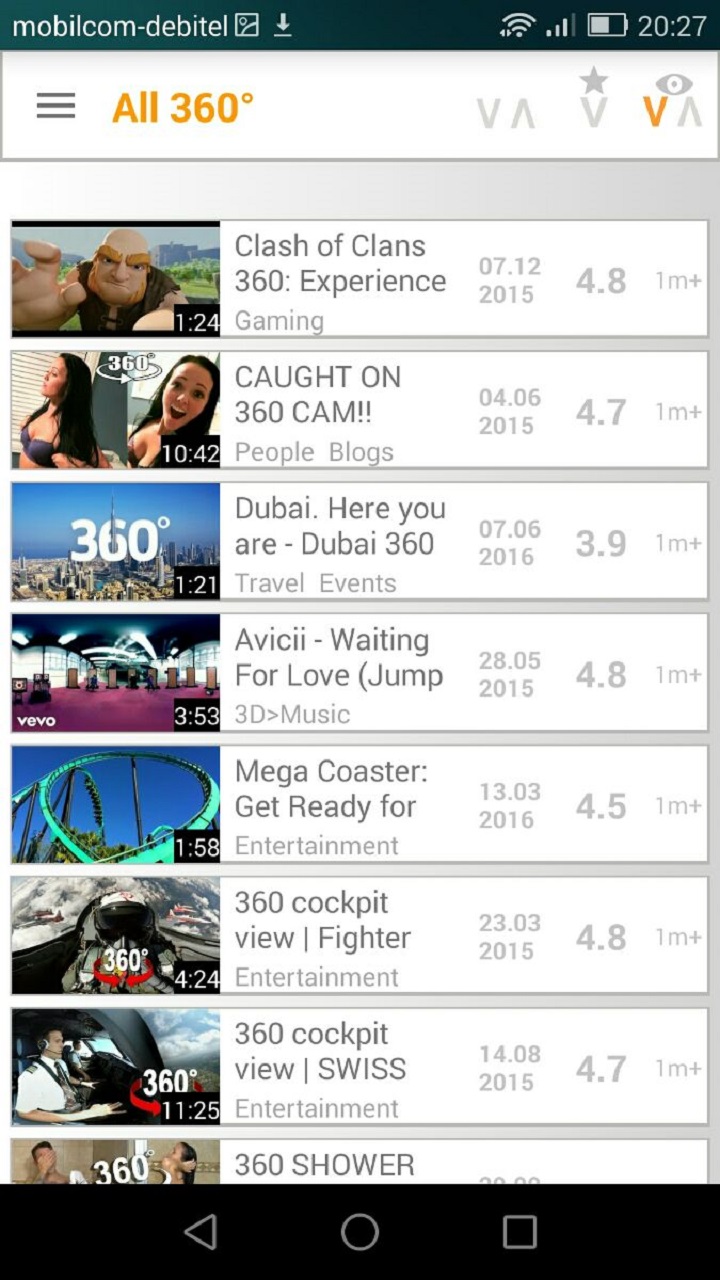The height and width of the screenshot is (1280, 720).
Task: Sort videos by view count
Action: [673, 100]
